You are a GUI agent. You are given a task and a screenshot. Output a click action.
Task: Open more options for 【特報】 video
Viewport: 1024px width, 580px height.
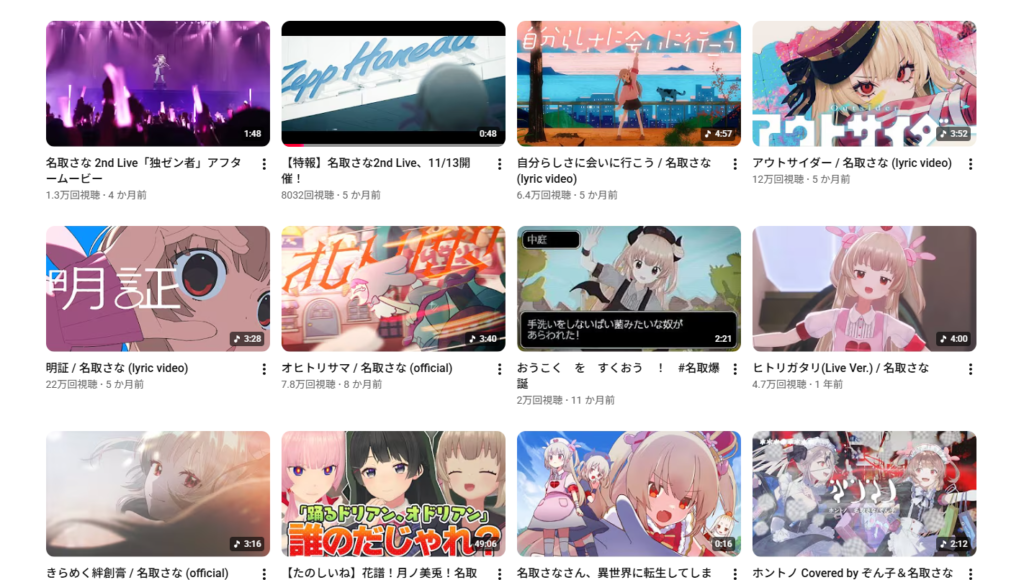(x=500, y=164)
